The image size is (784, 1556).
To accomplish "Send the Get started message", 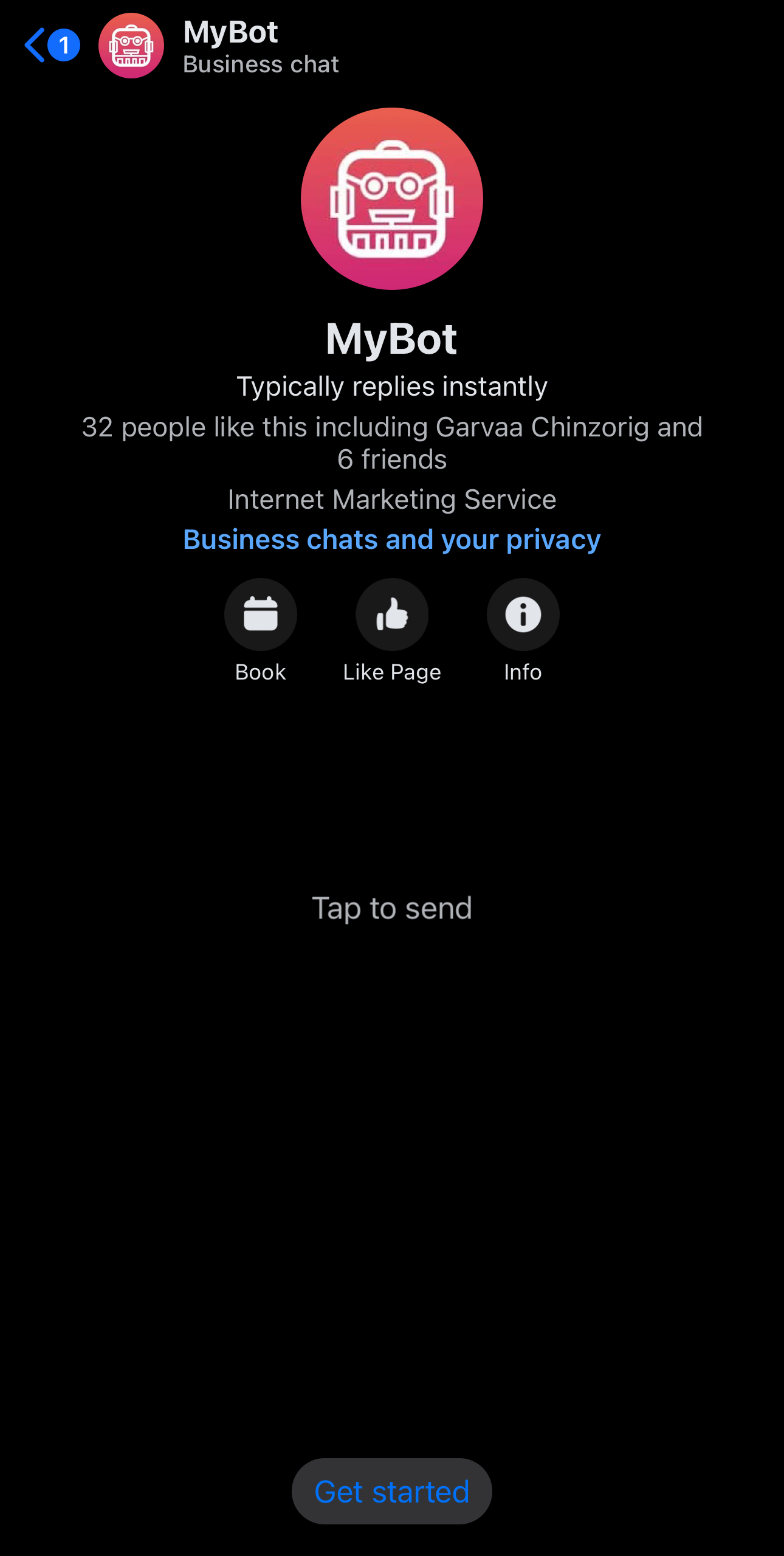I will (392, 1492).
